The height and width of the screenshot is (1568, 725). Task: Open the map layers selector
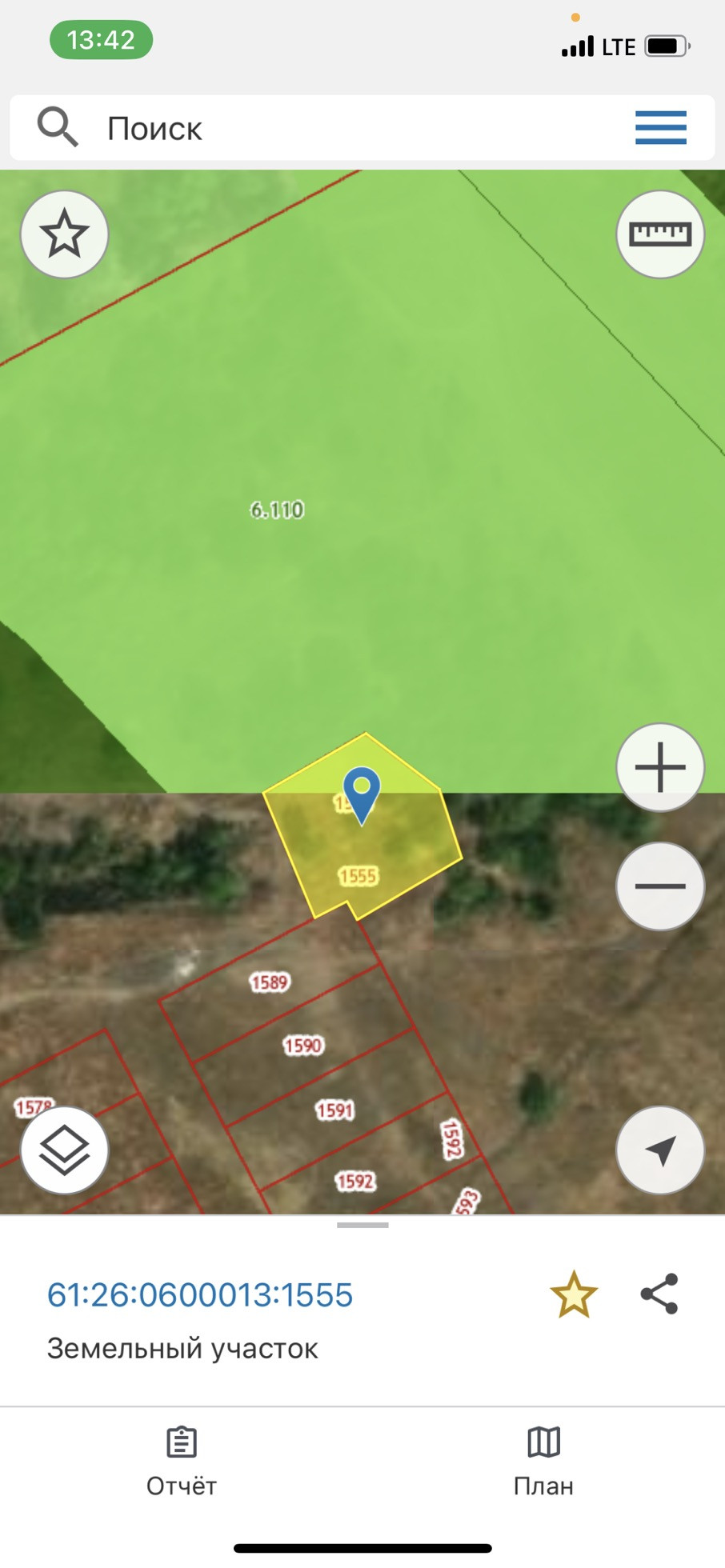pos(64,1150)
